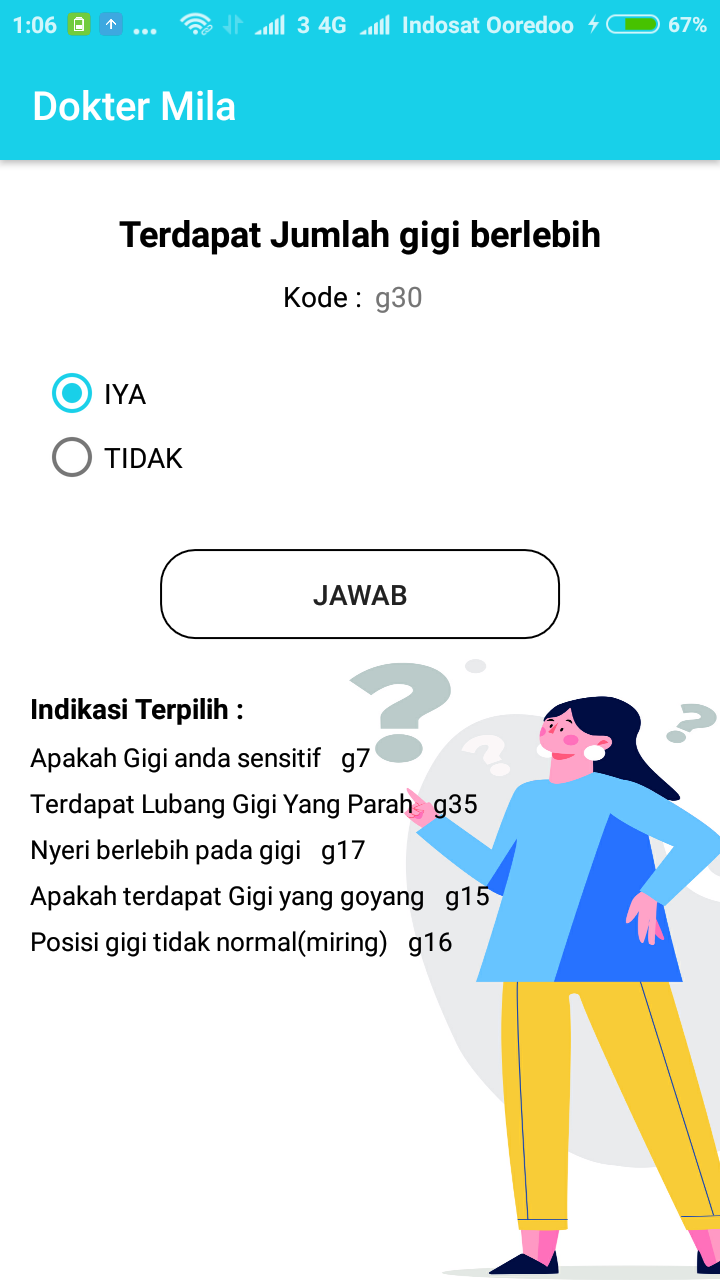This screenshot has width=720, height=1280.
Task: Tap the battery level indicator showing 67%
Action: click(x=660, y=24)
